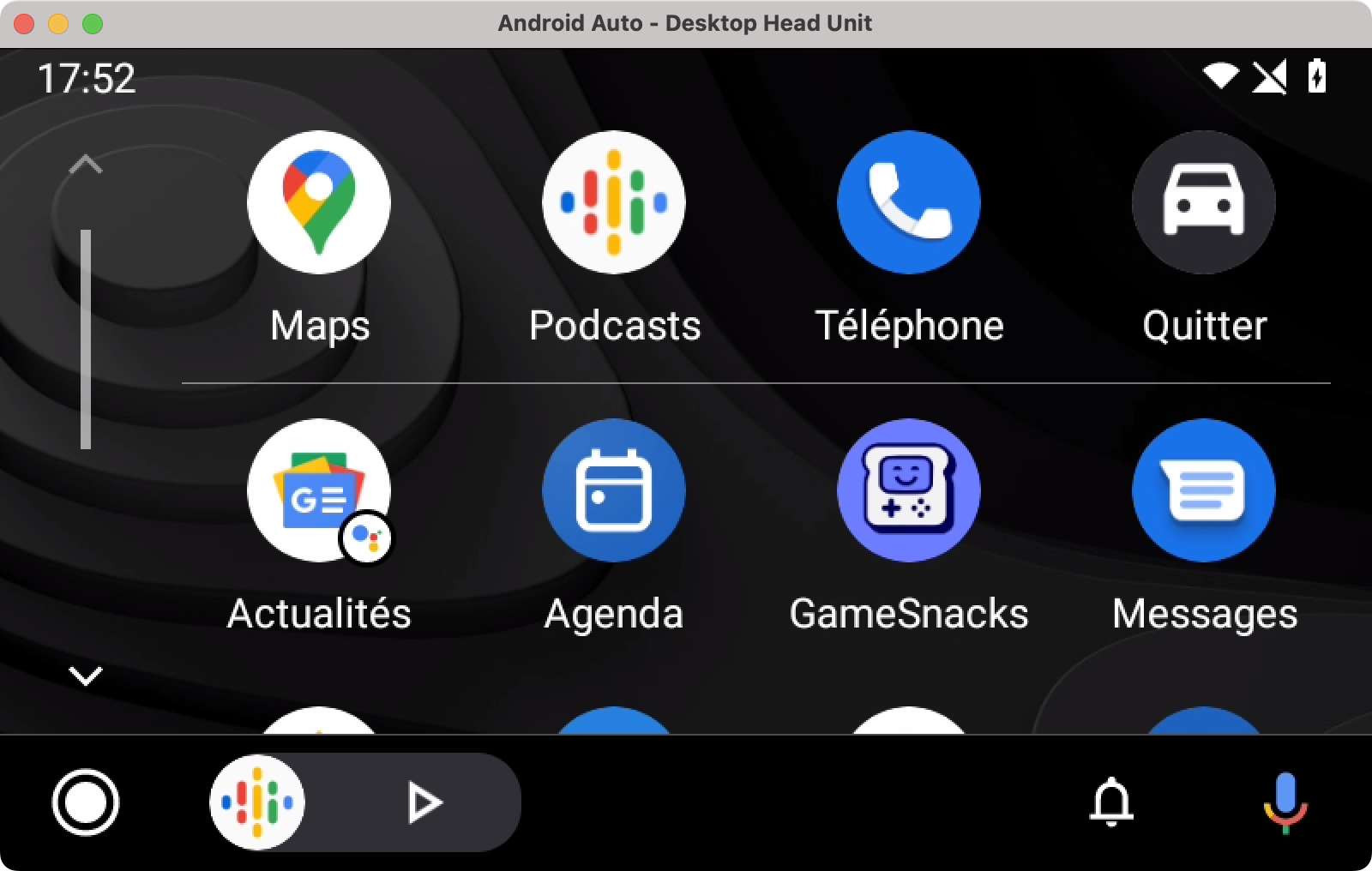Open Actualités news app
The image size is (1372, 871).
(319, 490)
